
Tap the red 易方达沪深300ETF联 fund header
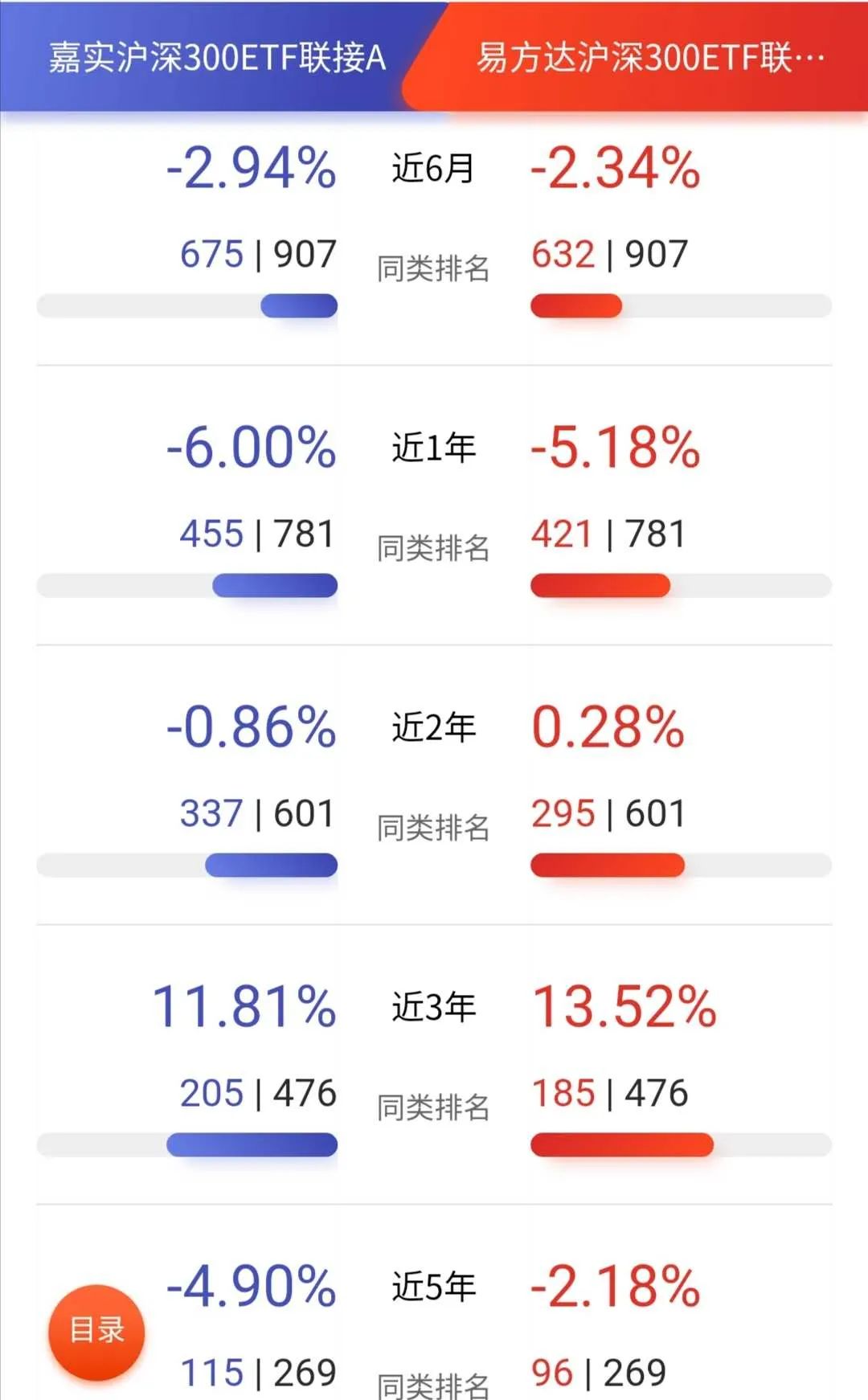click(x=651, y=55)
